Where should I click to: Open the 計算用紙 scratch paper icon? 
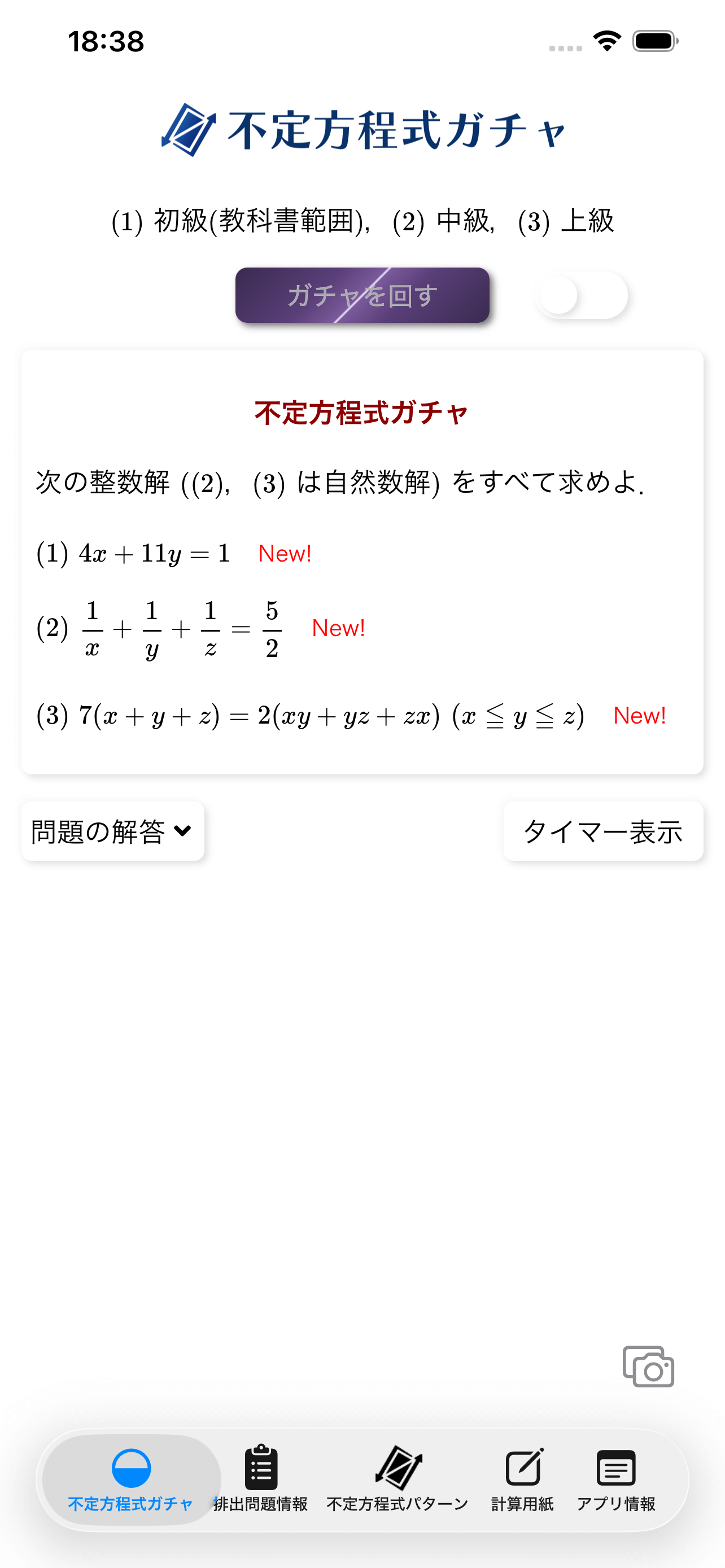coord(522,1470)
